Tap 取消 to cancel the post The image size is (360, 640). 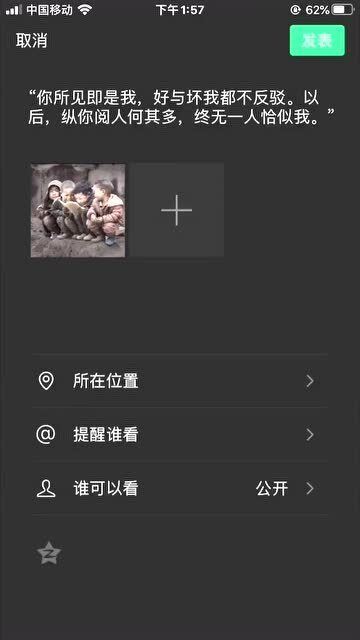point(31,41)
